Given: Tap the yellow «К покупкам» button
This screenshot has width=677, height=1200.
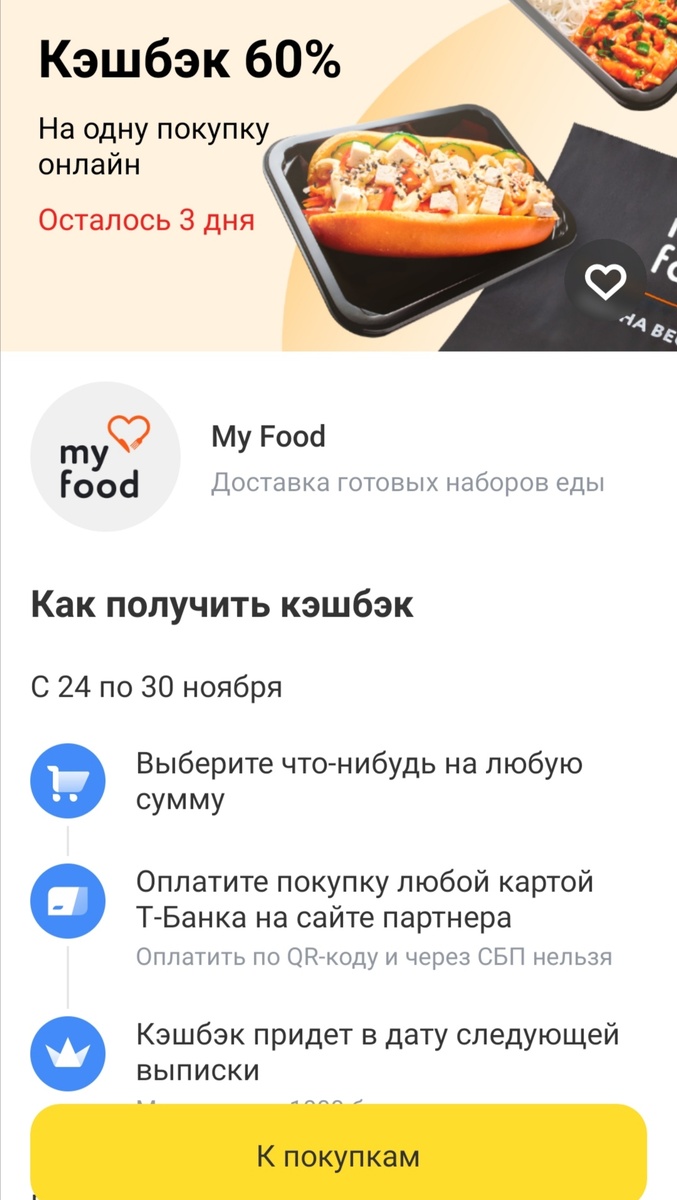Looking at the screenshot, I should [x=338, y=1157].
